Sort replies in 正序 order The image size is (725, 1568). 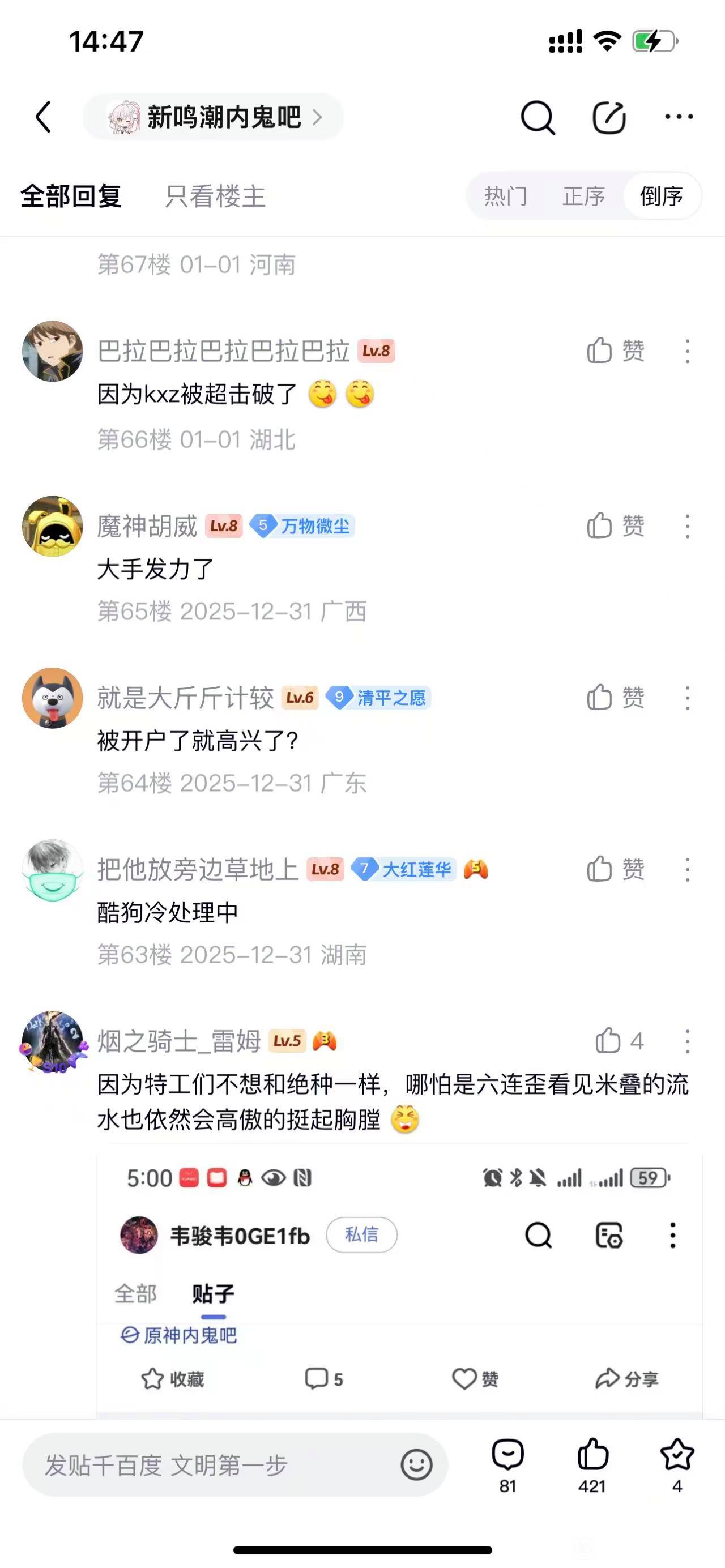(x=583, y=196)
